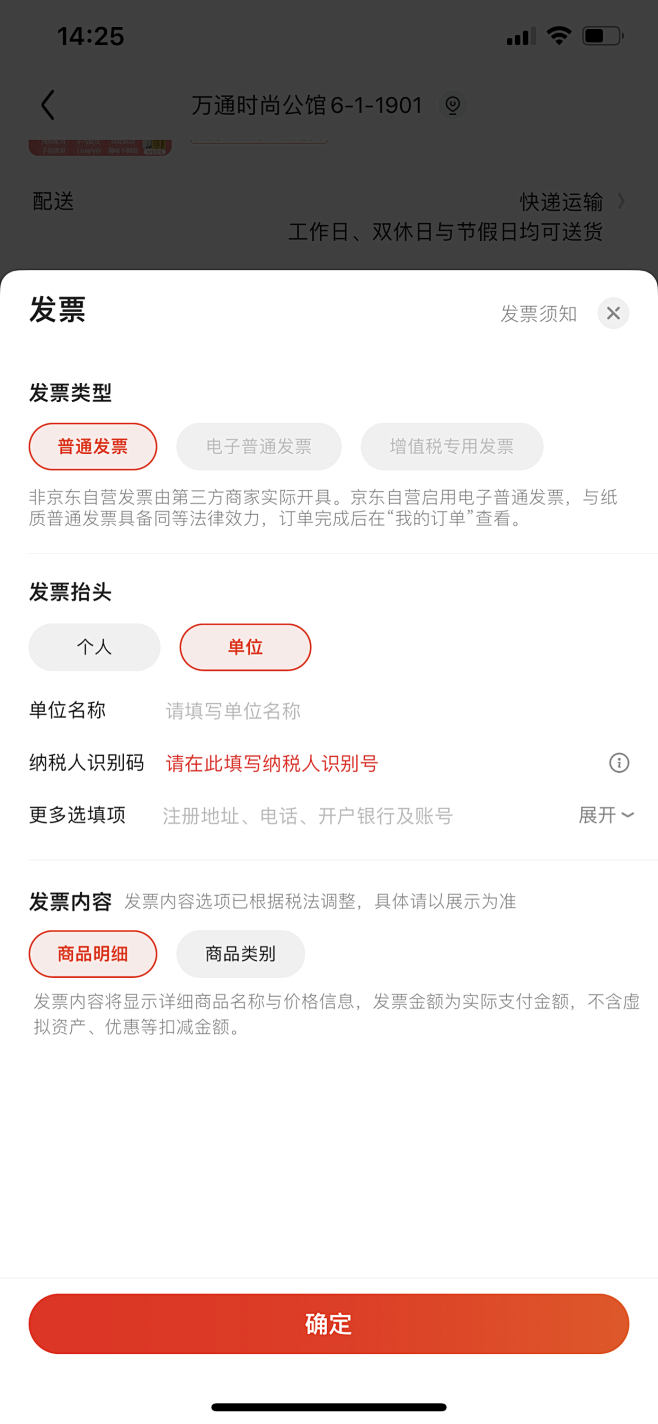Open the 发票须知 notice

(x=538, y=314)
